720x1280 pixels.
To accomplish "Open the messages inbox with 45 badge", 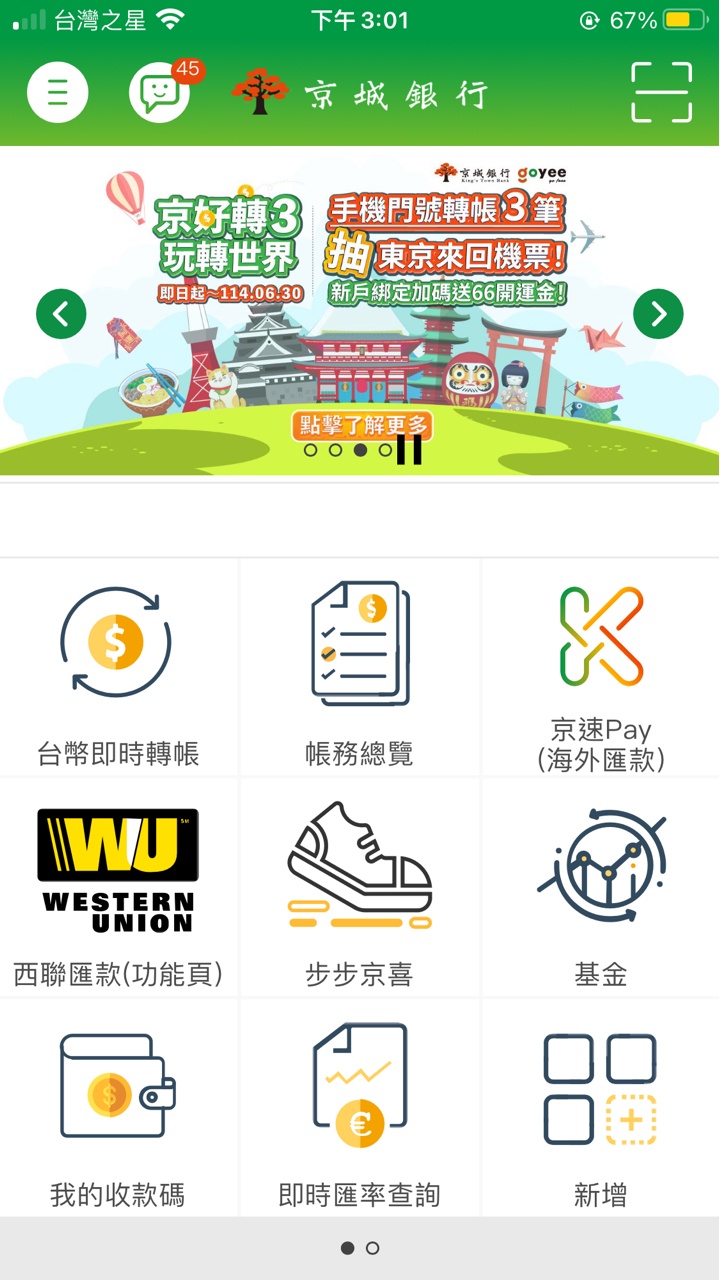I will pos(160,93).
